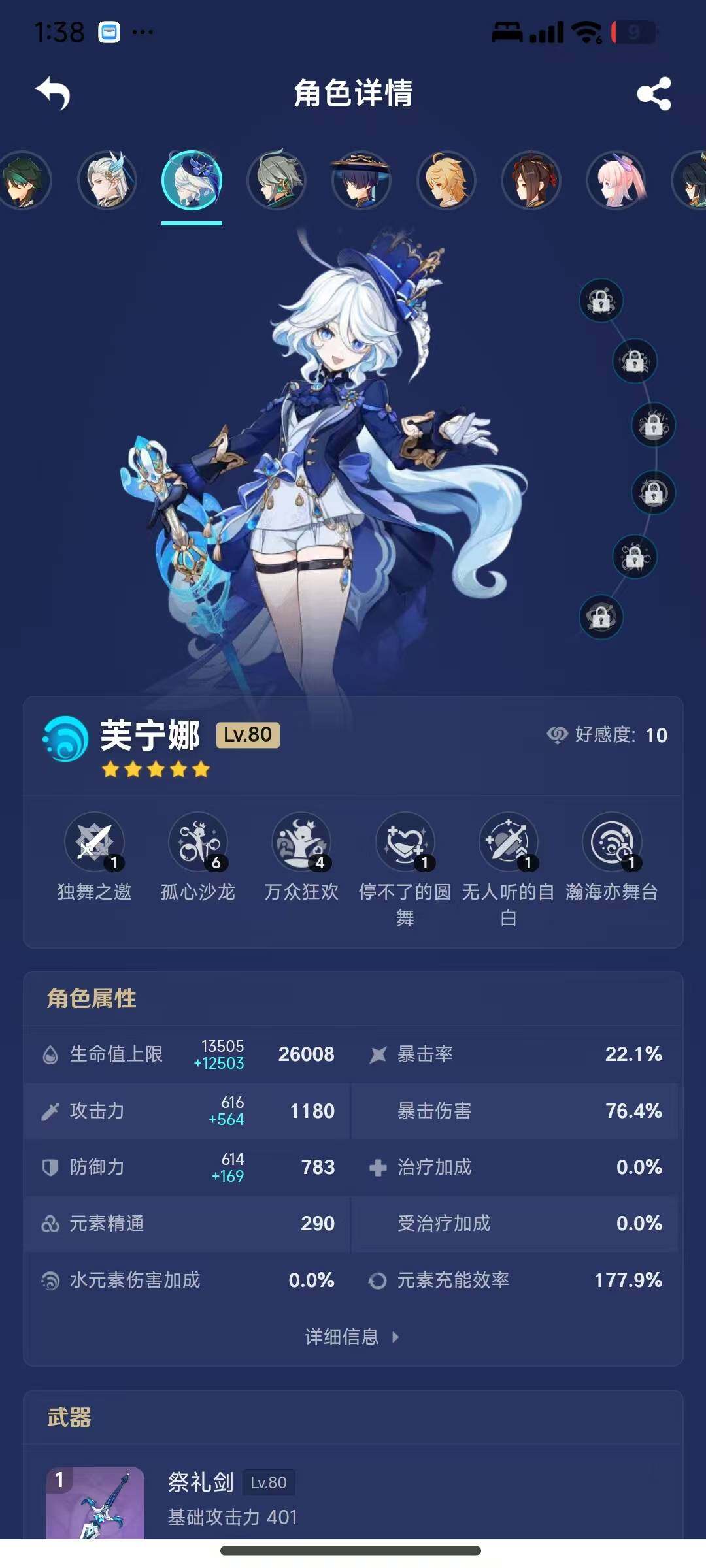Viewport: 706px width, 1568px height.
Task: Switch to the silver-haired character with blue ornament
Action: point(107,180)
